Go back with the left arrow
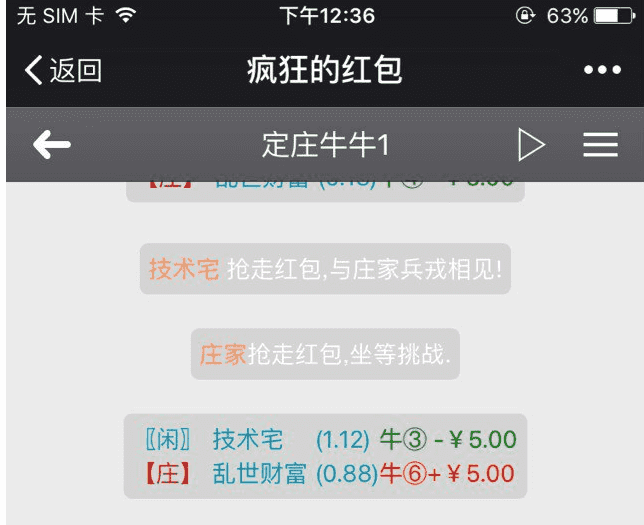Image resolution: width=644 pixels, height=525 pixels. pos(52,145)
